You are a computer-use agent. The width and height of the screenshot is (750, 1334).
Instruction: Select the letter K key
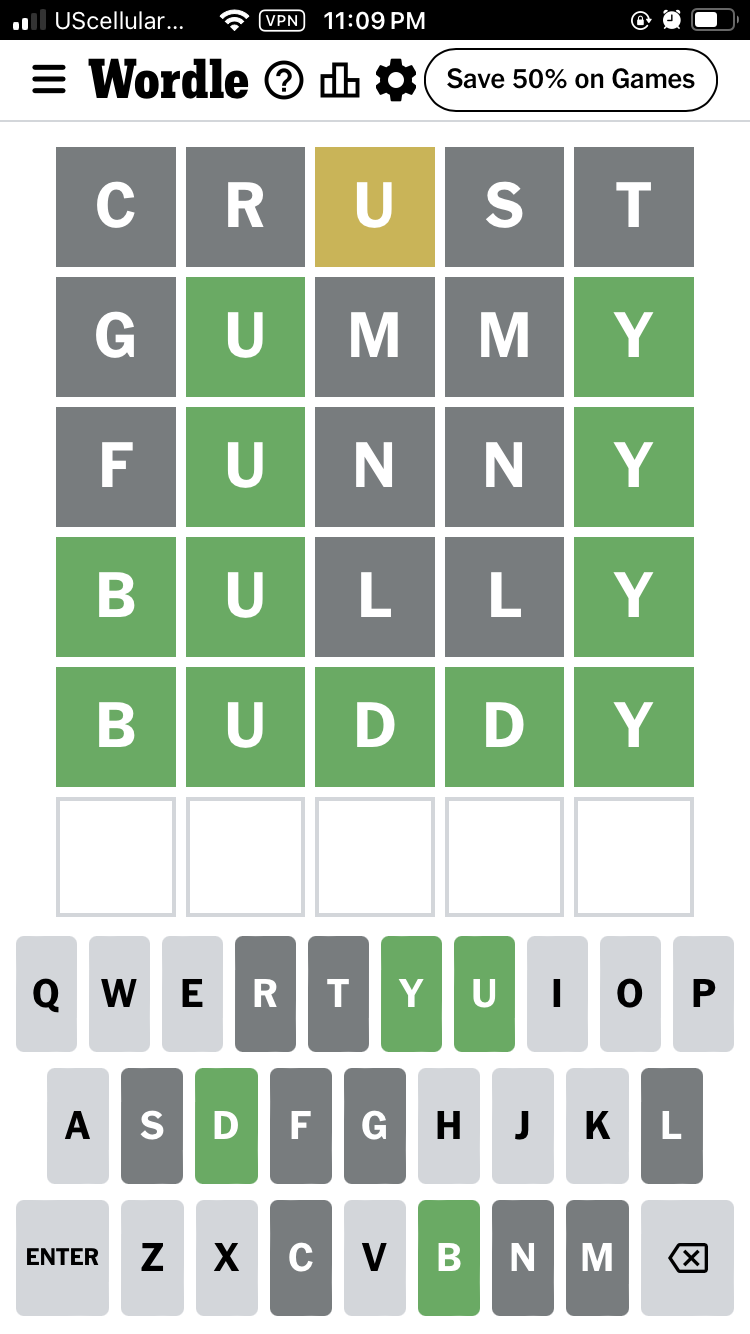coord(597,1126)
